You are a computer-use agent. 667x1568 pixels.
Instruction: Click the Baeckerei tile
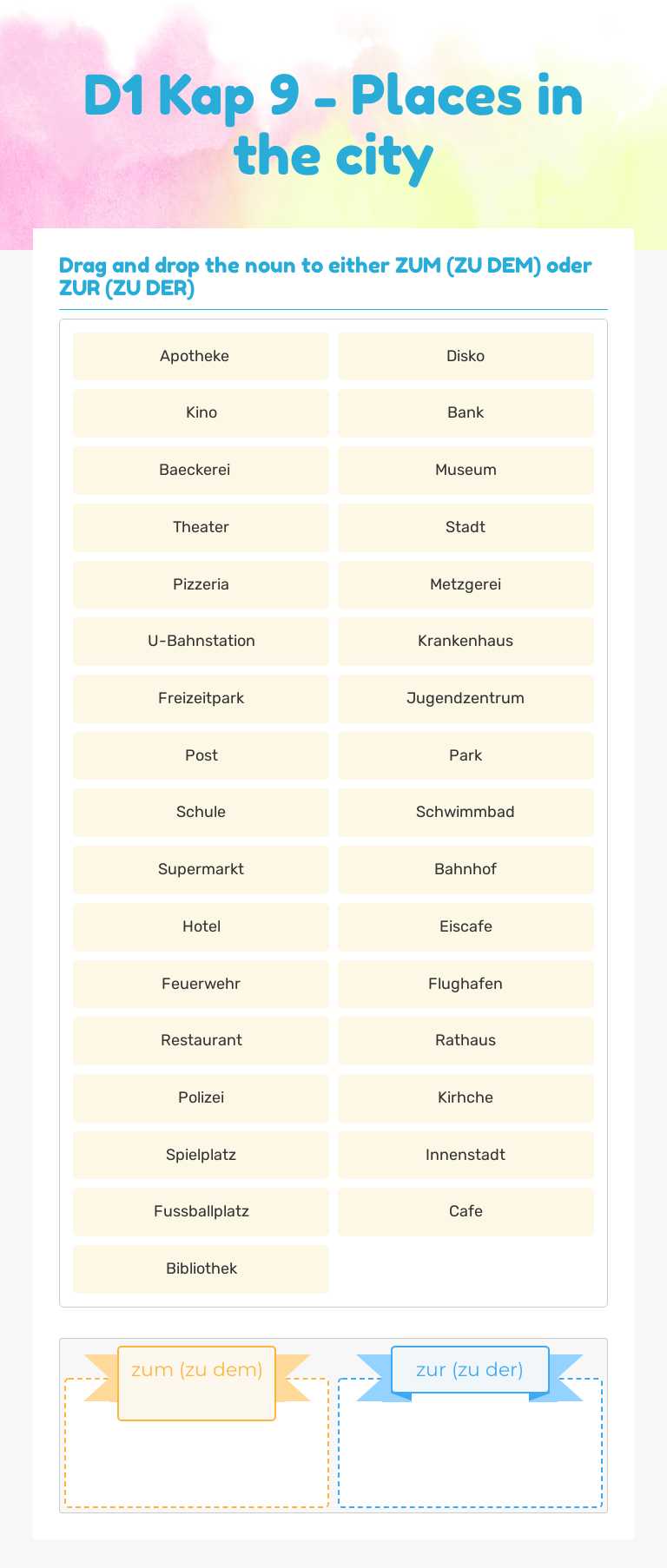(201, 470)
